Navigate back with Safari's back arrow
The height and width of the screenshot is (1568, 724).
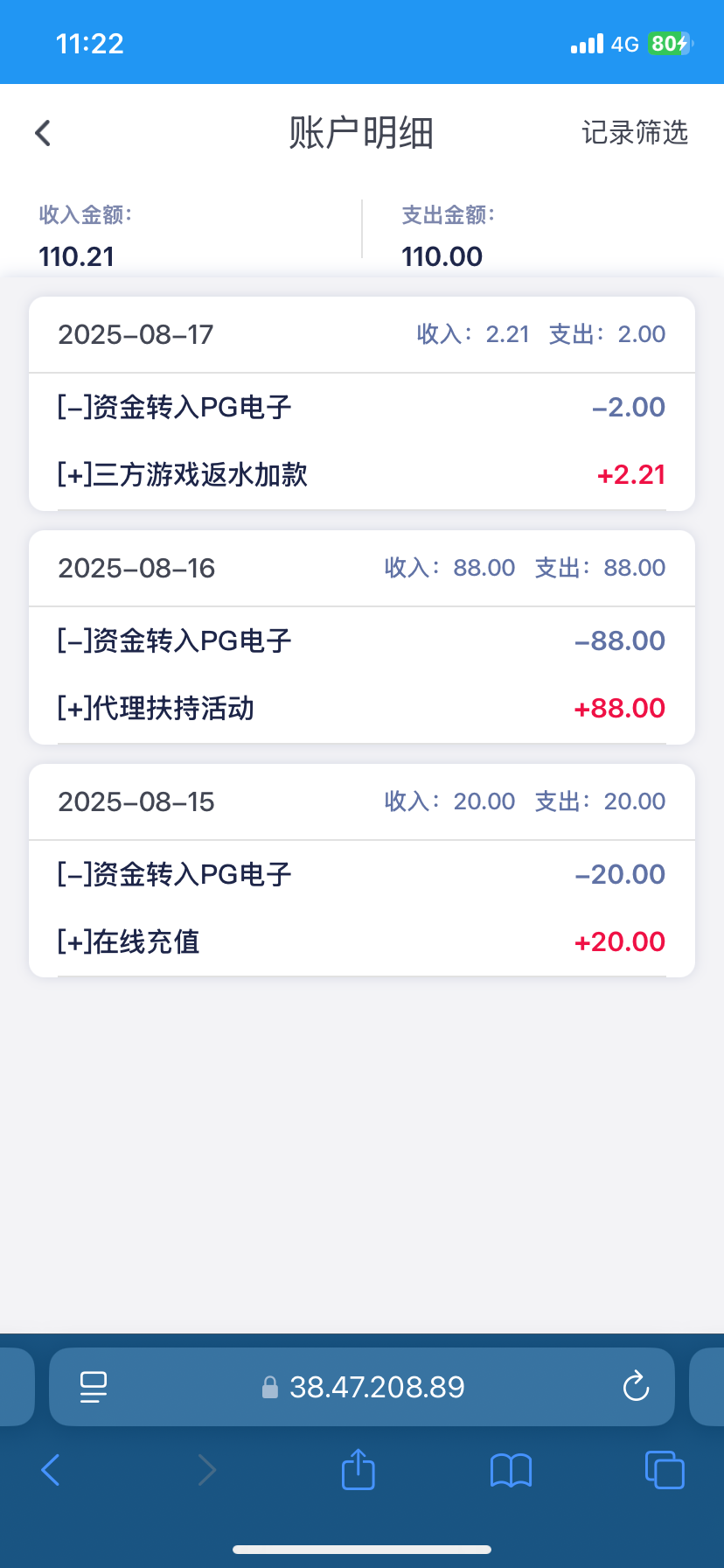[x=51, y=1469]
